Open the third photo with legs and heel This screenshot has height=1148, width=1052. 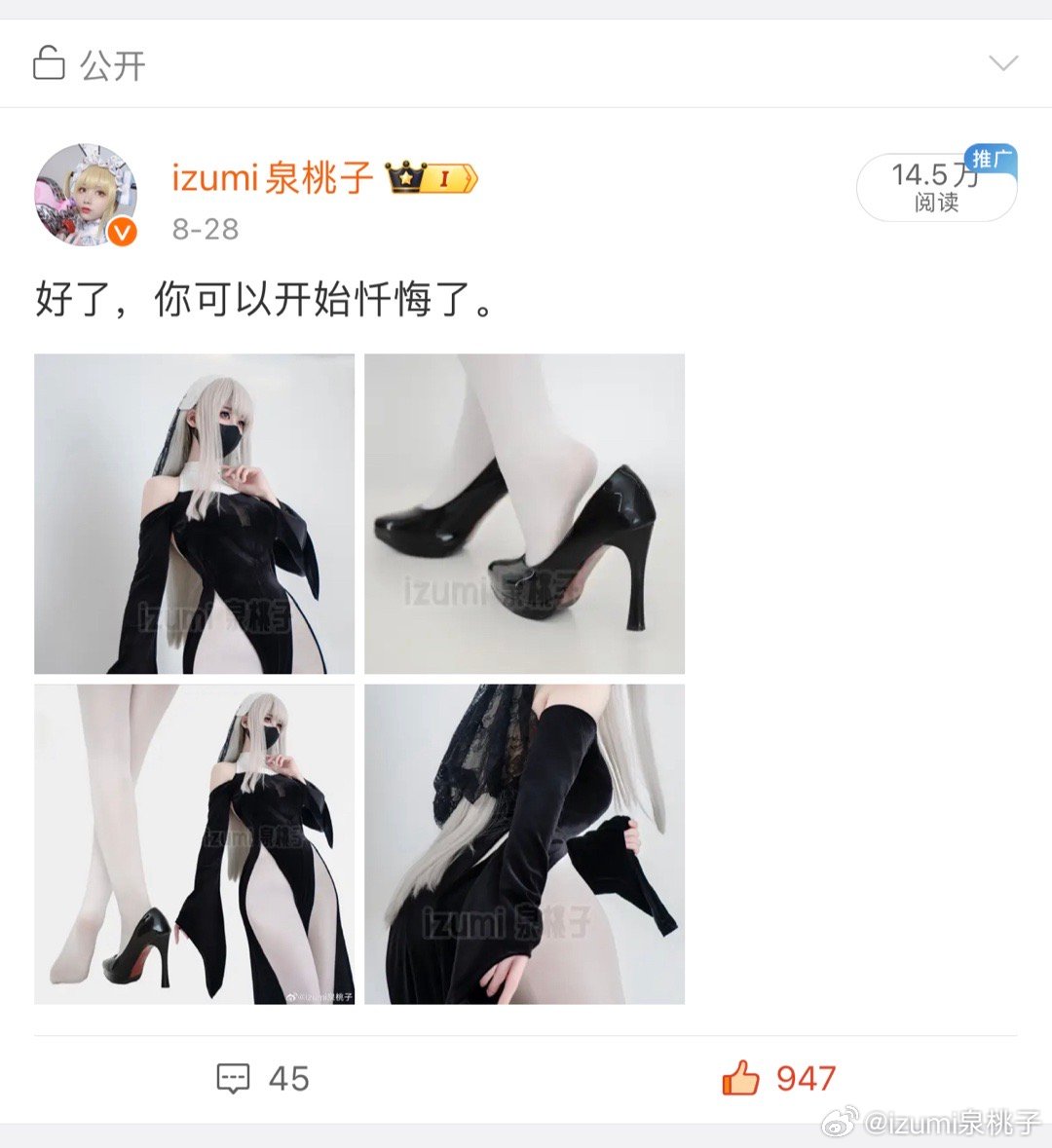(194, 843)
